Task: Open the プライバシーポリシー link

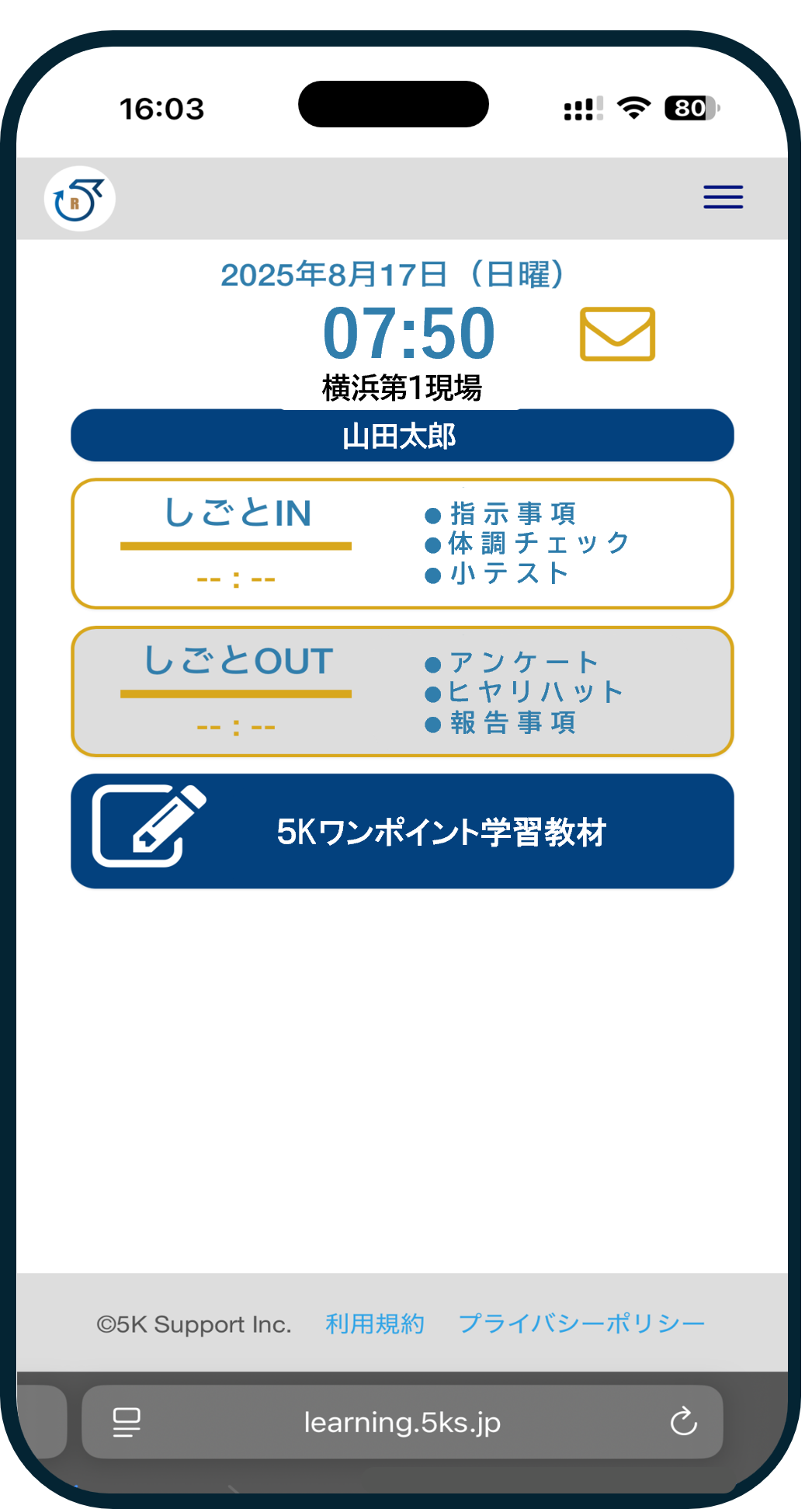Action: 581,1323
